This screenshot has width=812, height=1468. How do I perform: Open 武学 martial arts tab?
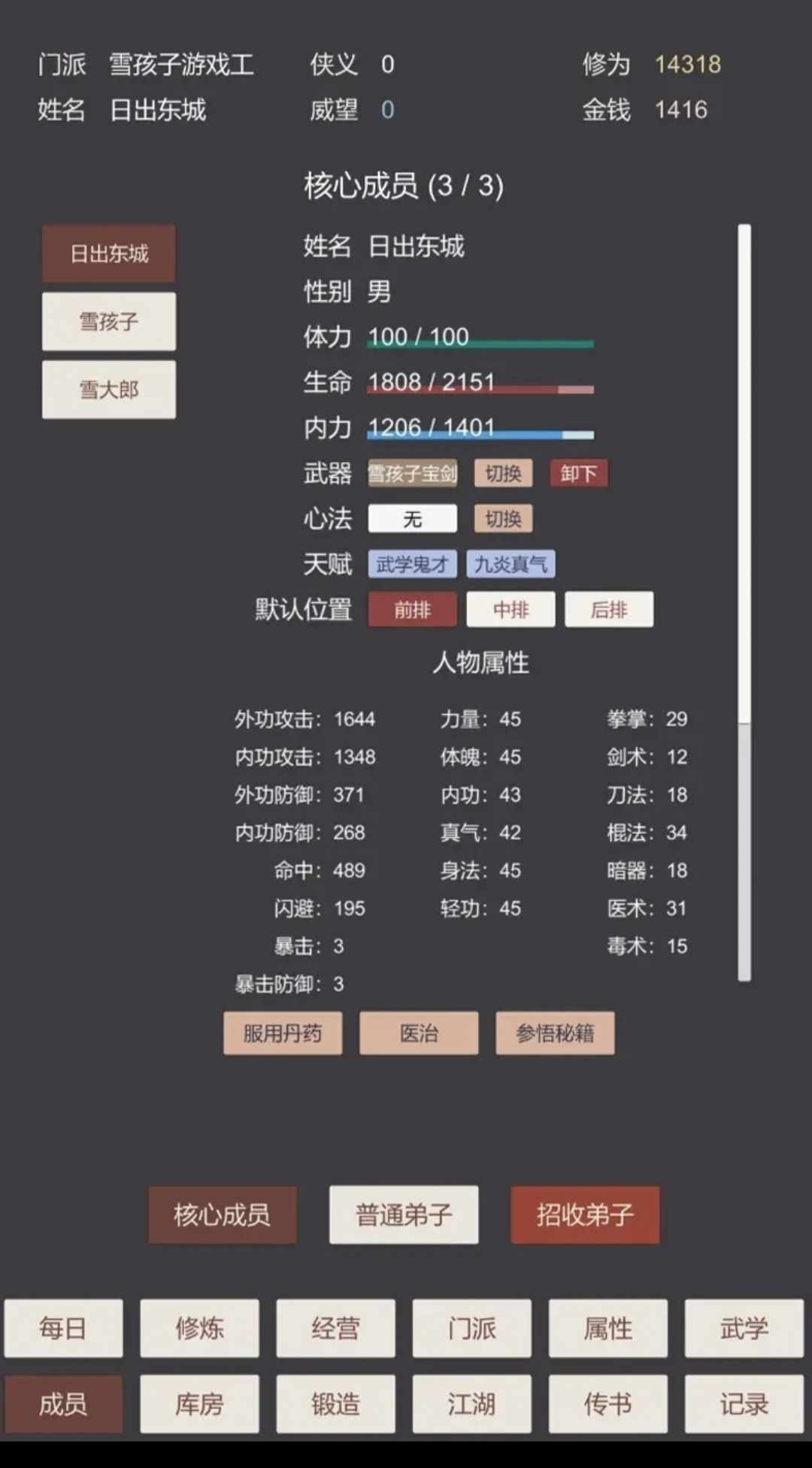(x=744, y=1328)
